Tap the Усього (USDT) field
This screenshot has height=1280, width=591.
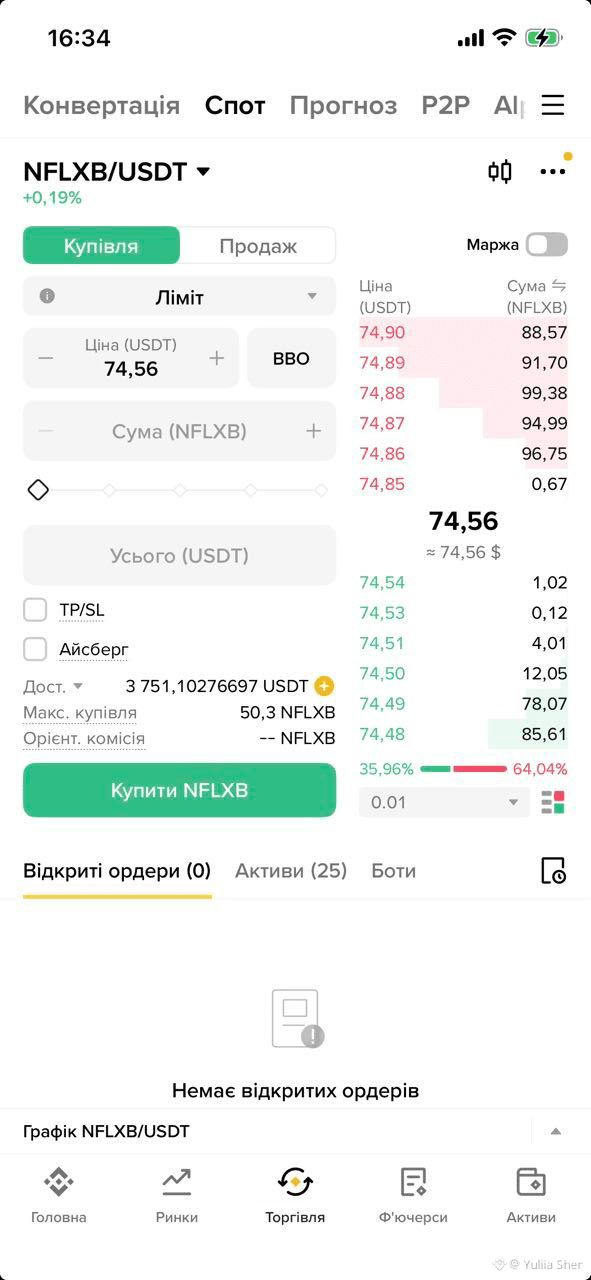tap(179, 555)
